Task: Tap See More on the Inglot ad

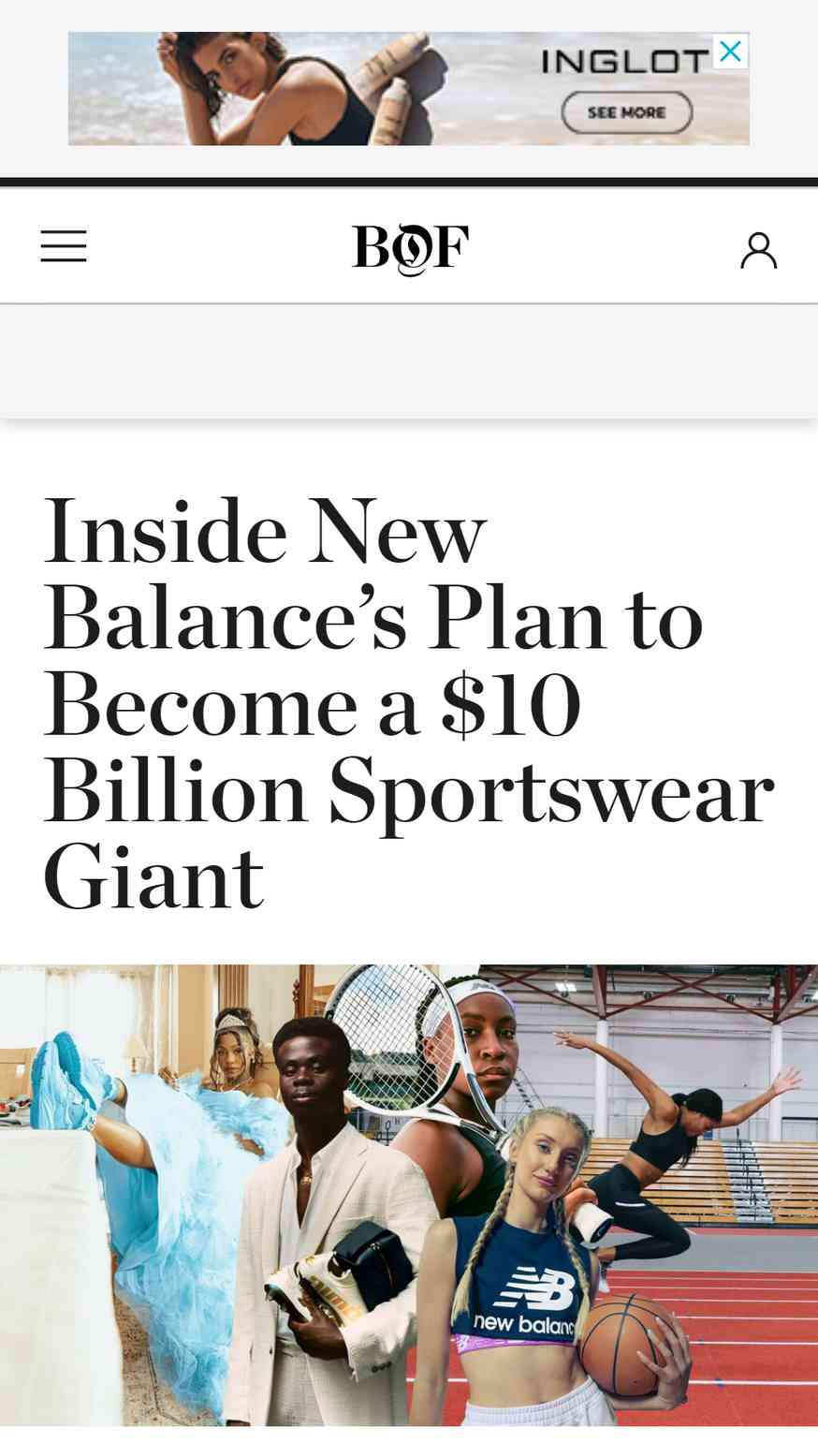Action: pos(627,112)
